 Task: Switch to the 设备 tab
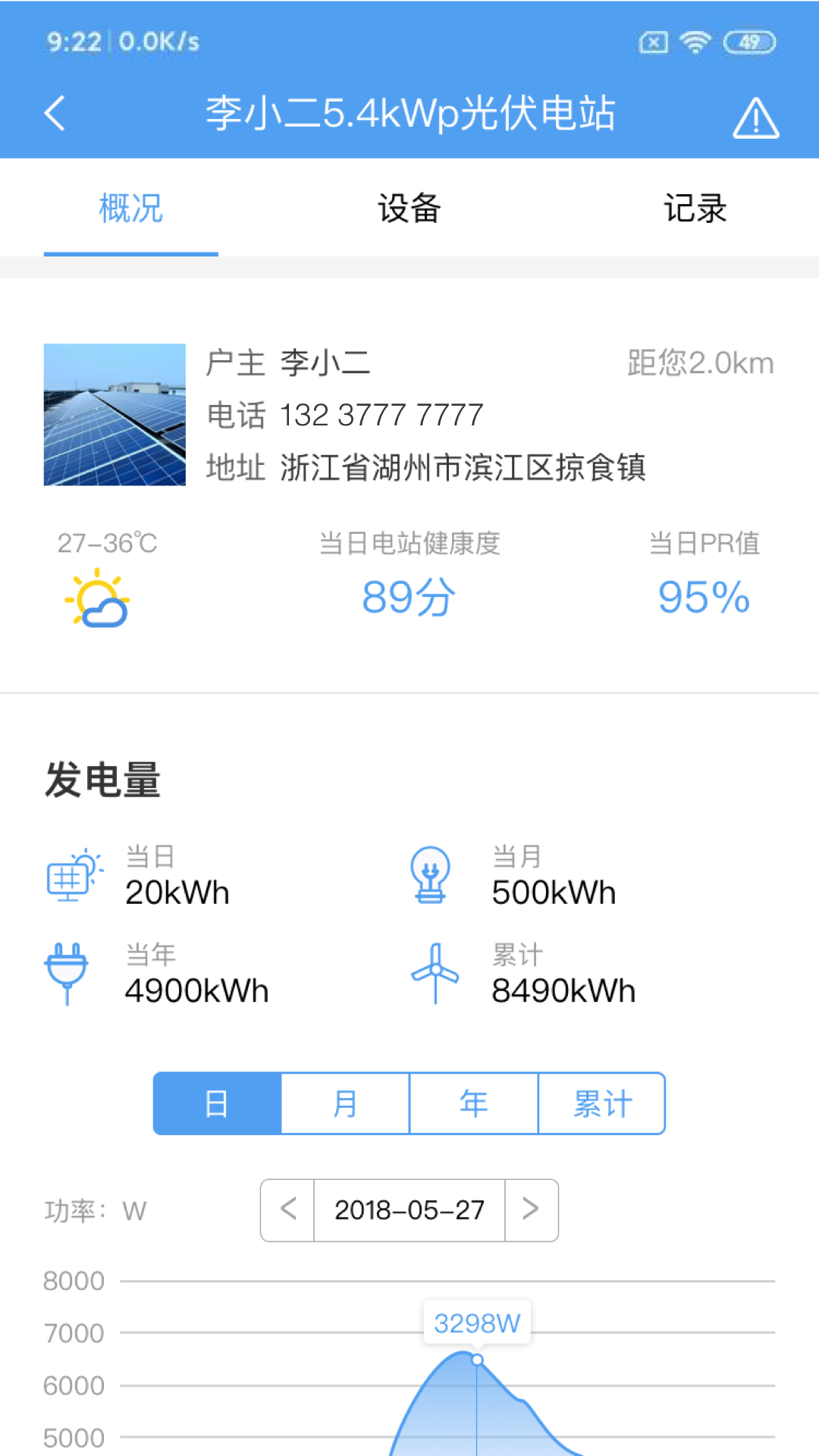409,209
